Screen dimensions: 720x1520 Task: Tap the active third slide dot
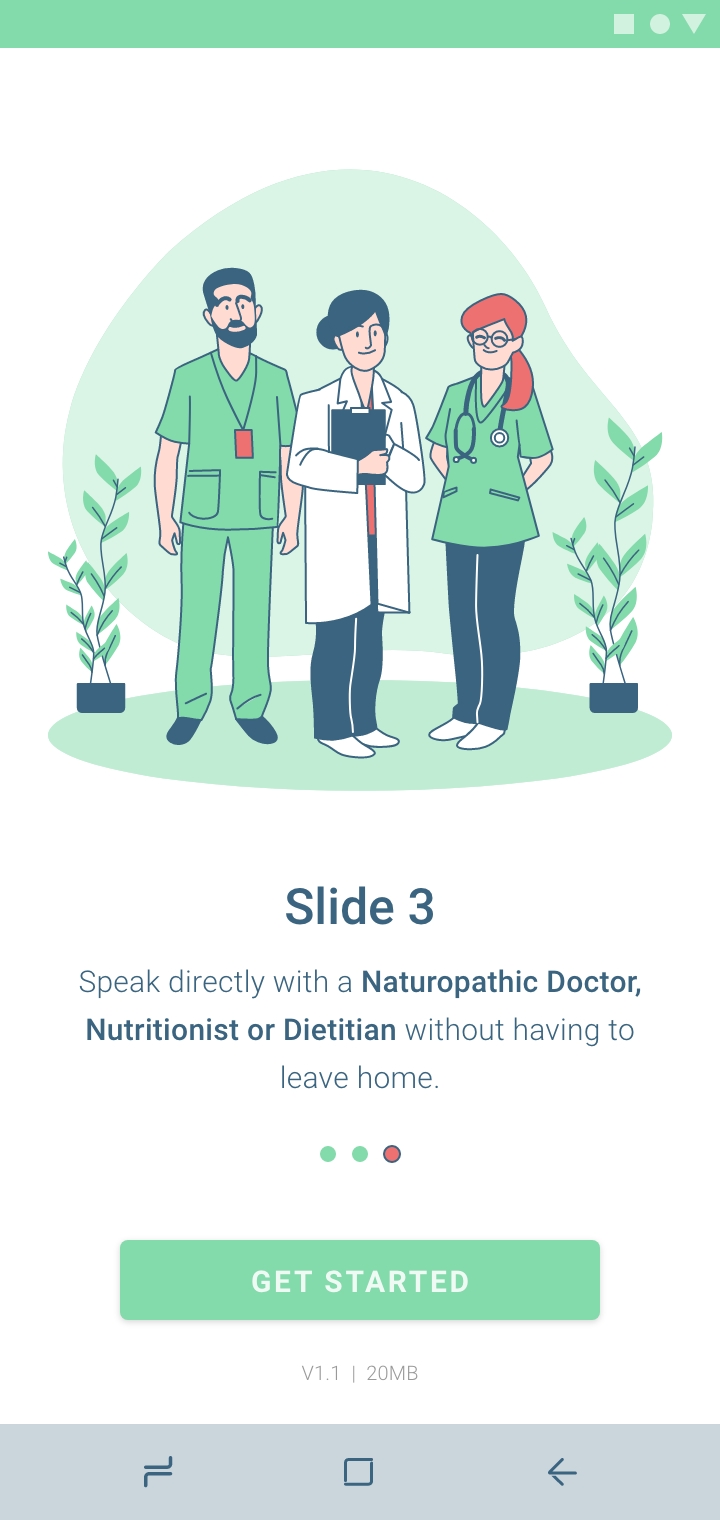click(x=392, y=1154)
